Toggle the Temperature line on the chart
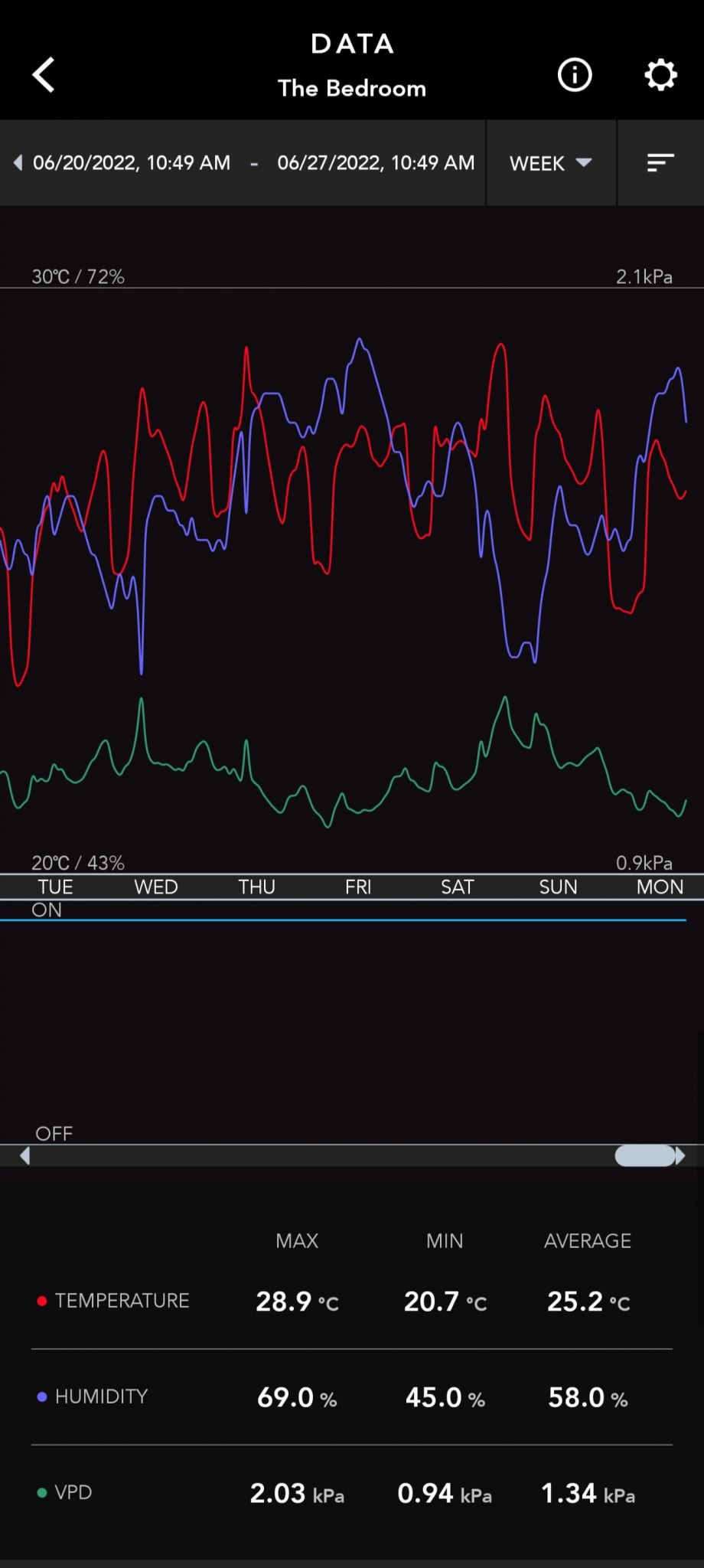 click(x=113, y=1301)
